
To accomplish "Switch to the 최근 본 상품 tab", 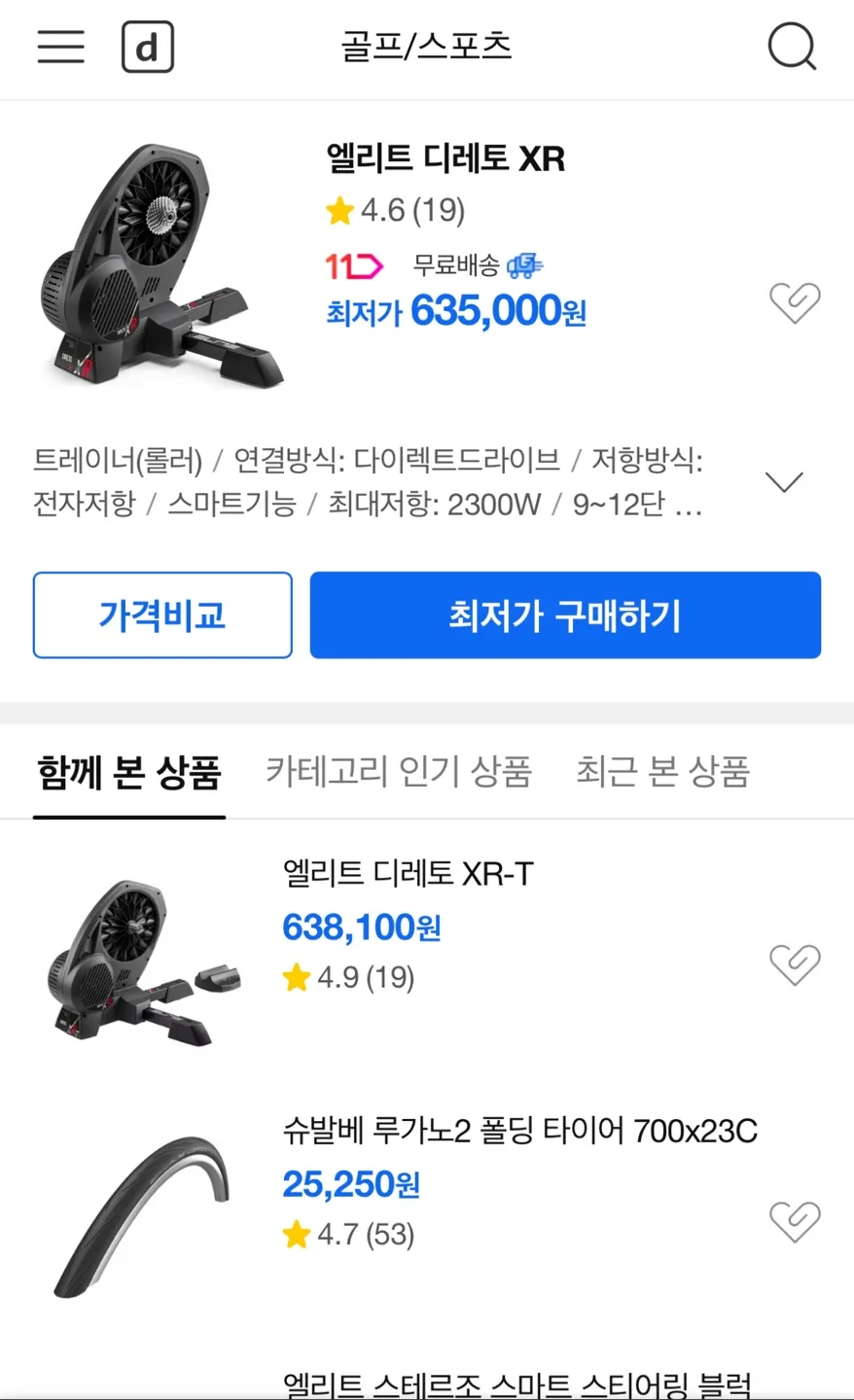I will [x=662, y=772].
